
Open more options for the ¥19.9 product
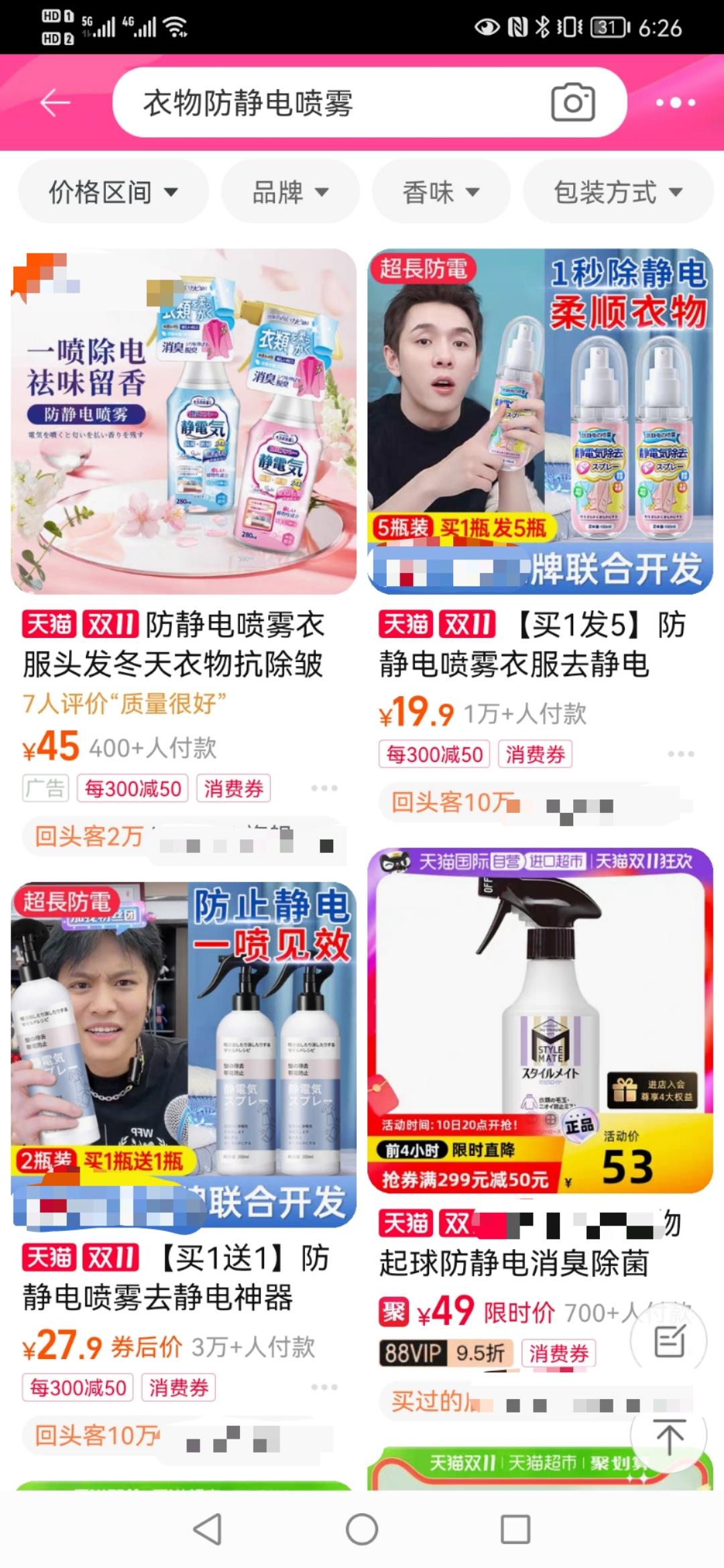click(680, 755)
